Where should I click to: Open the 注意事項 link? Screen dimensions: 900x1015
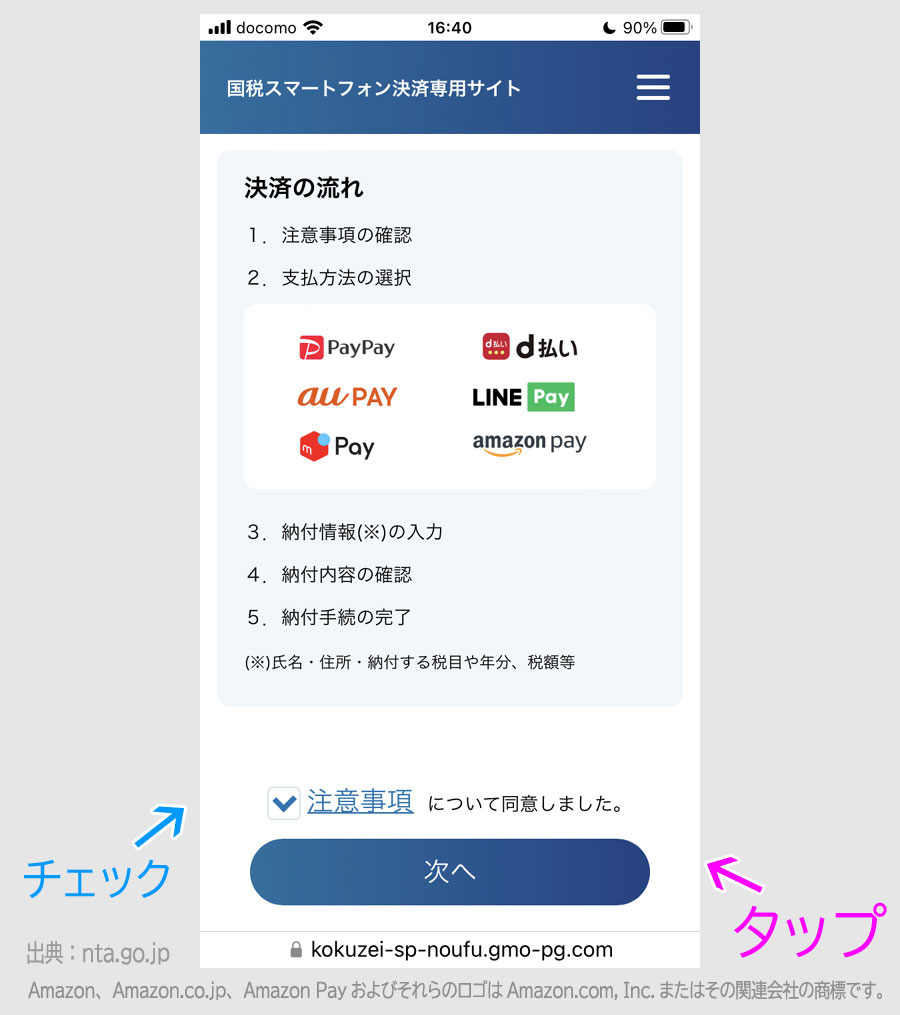pyautogui.click(x=360, y=802)
